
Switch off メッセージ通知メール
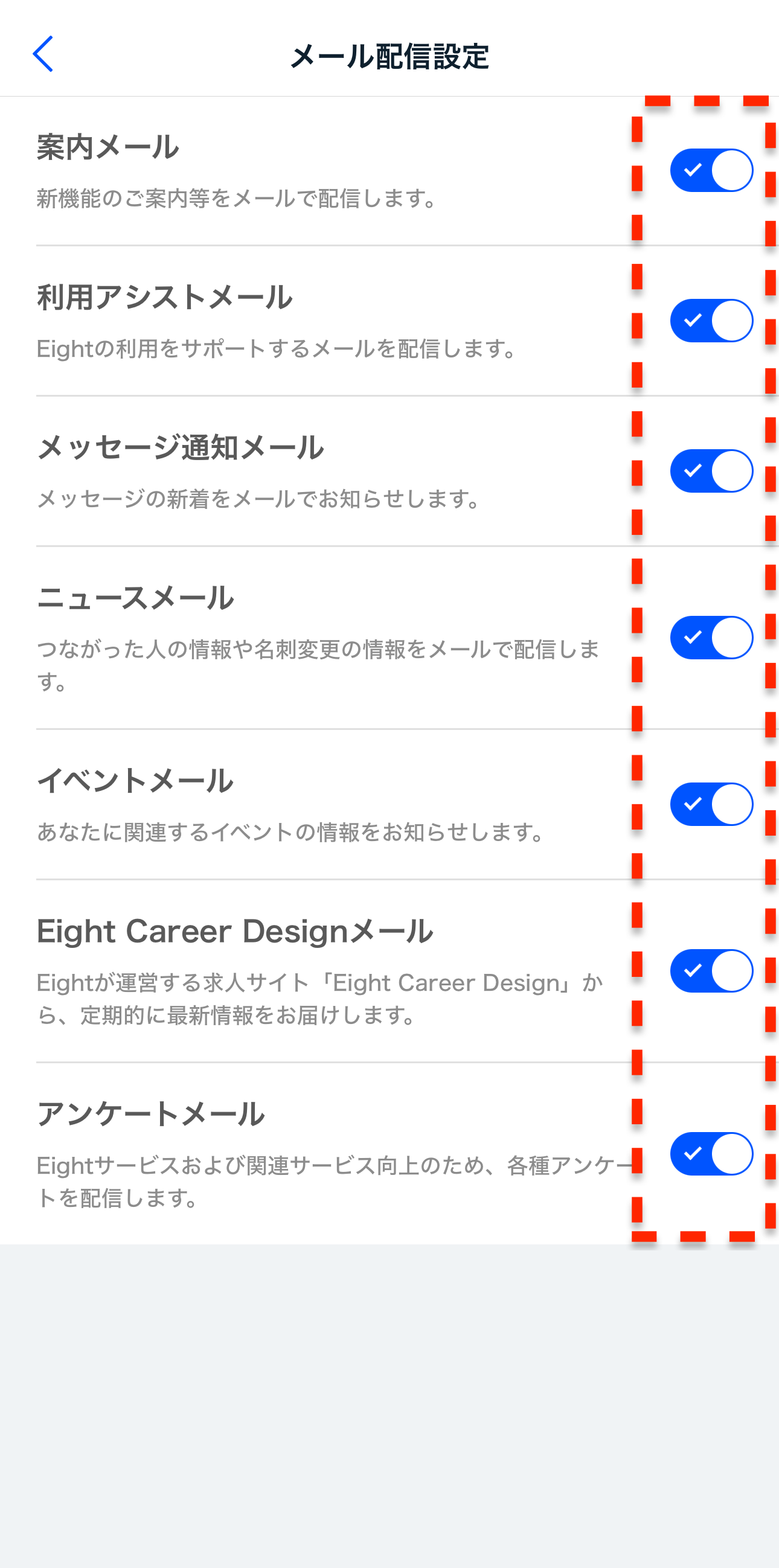pos(711,471)
